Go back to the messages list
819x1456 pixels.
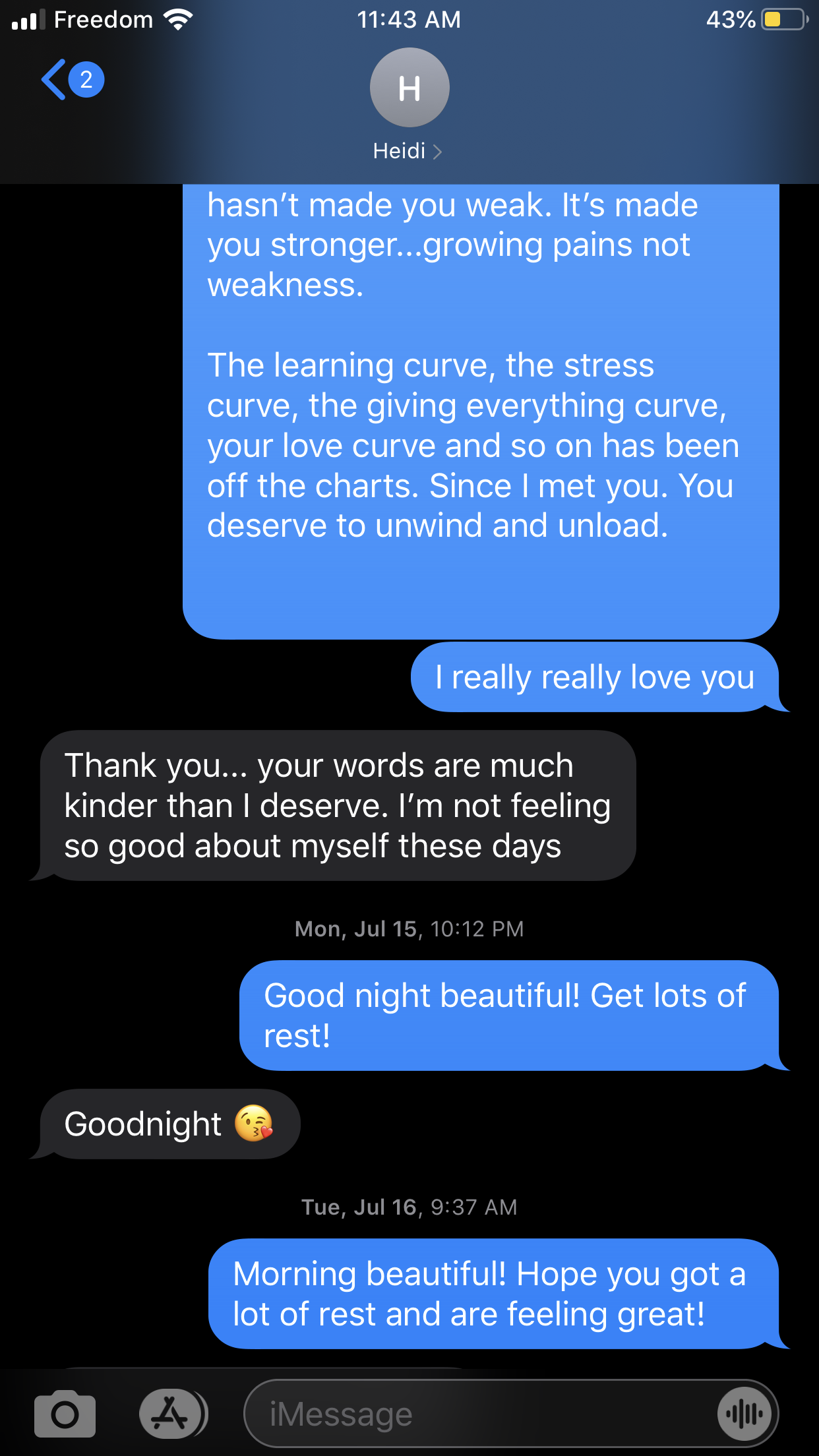click(x=71, y=80)
